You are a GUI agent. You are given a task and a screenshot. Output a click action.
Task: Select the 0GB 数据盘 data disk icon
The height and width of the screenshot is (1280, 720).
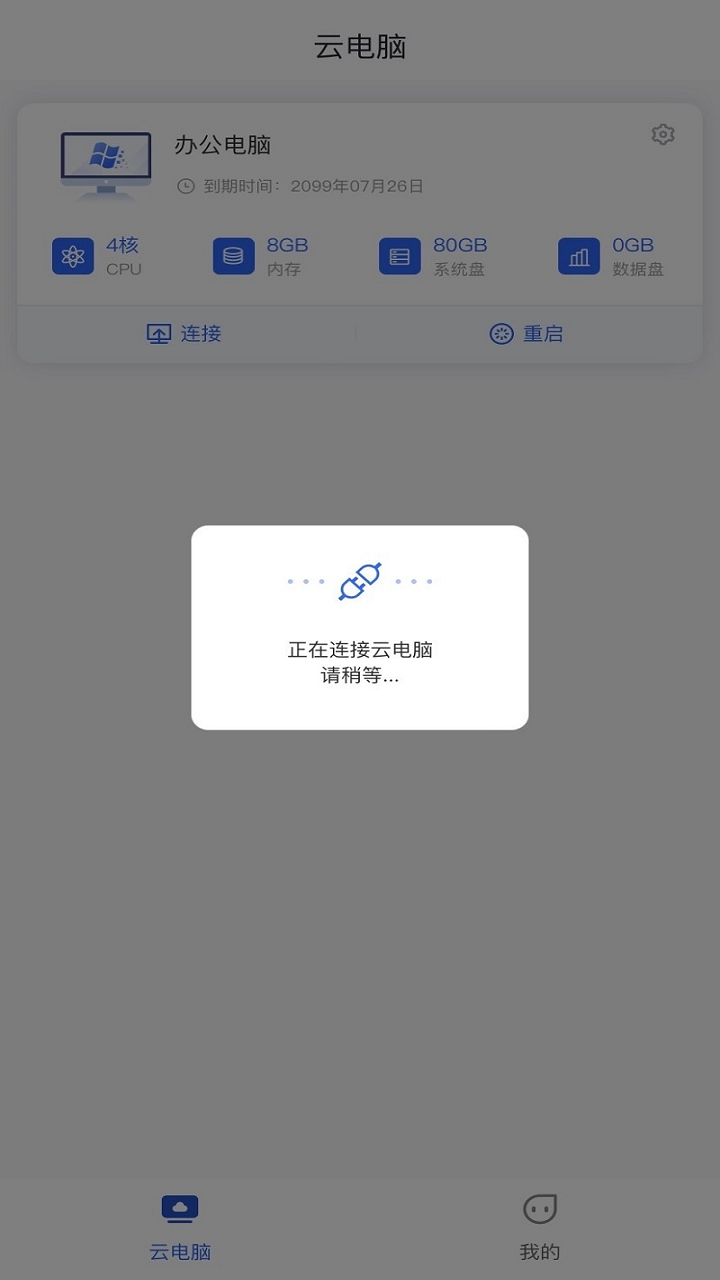click(578, 256)
